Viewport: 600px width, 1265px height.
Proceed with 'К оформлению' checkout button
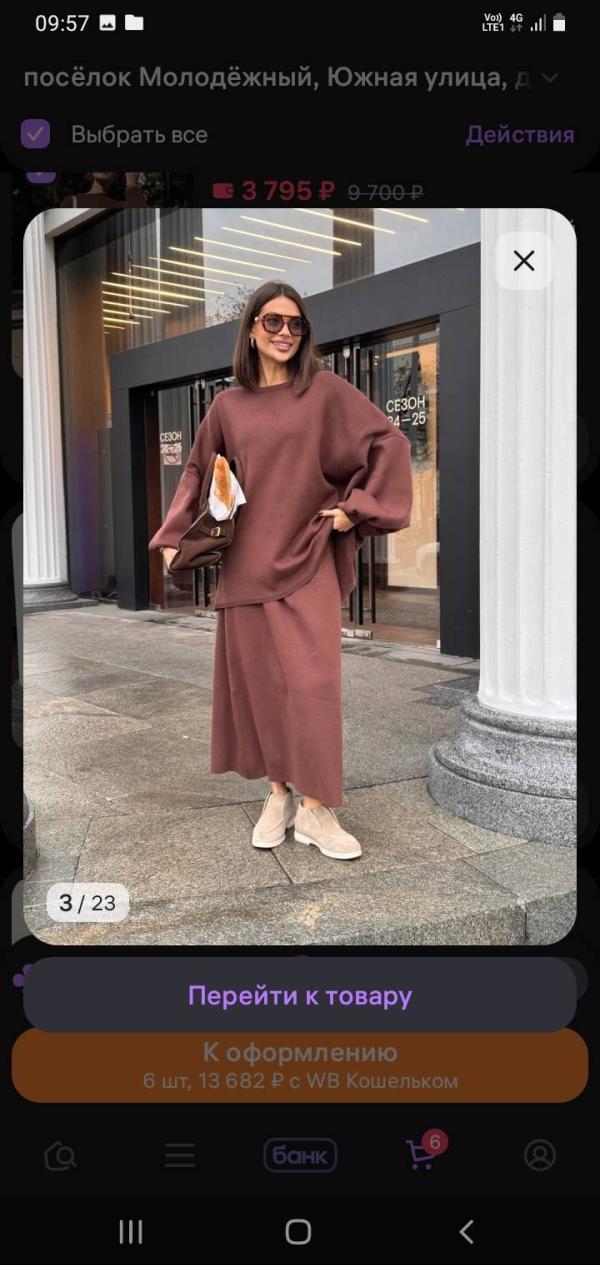click(300, 1065)
